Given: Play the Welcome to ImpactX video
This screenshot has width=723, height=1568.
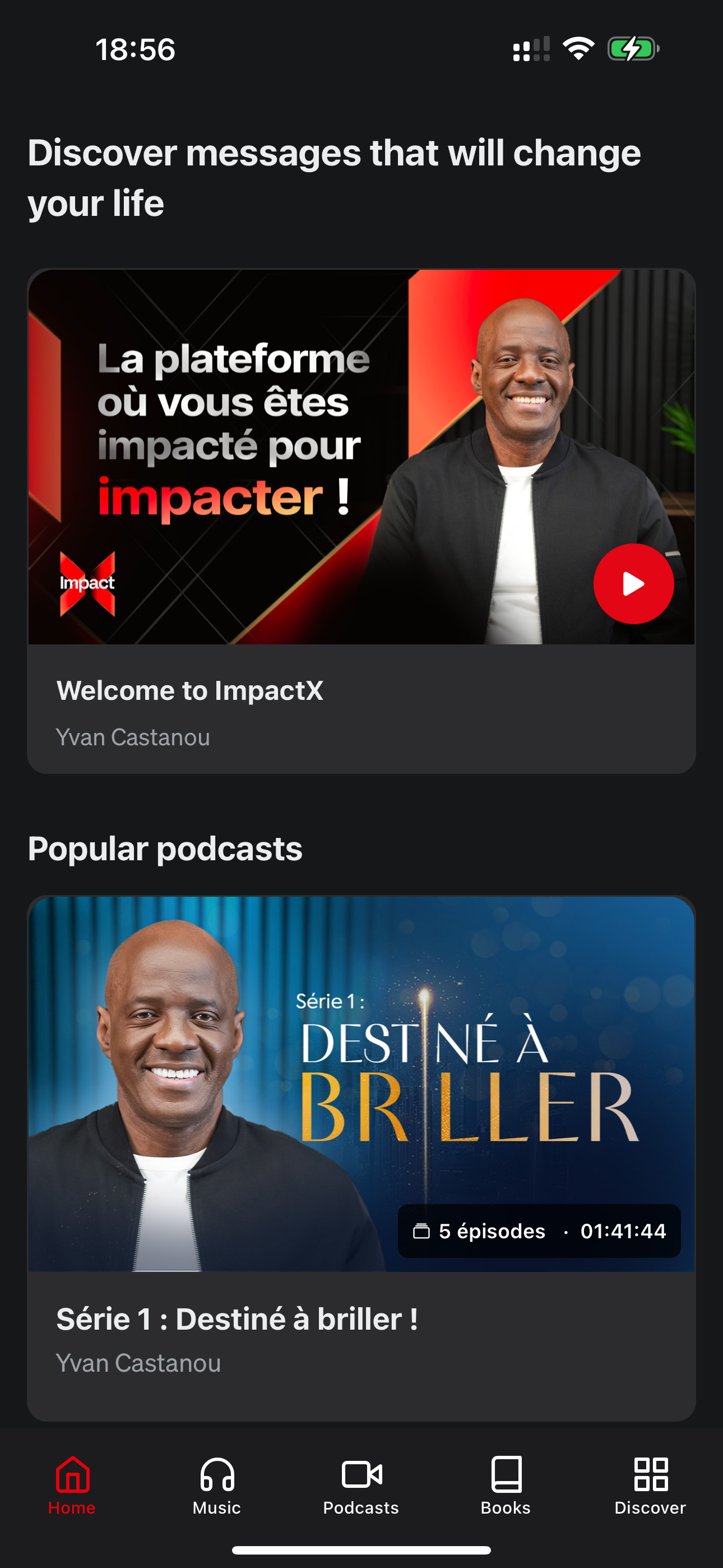Looking at the screenshot, I should click(x=633, y=583).
